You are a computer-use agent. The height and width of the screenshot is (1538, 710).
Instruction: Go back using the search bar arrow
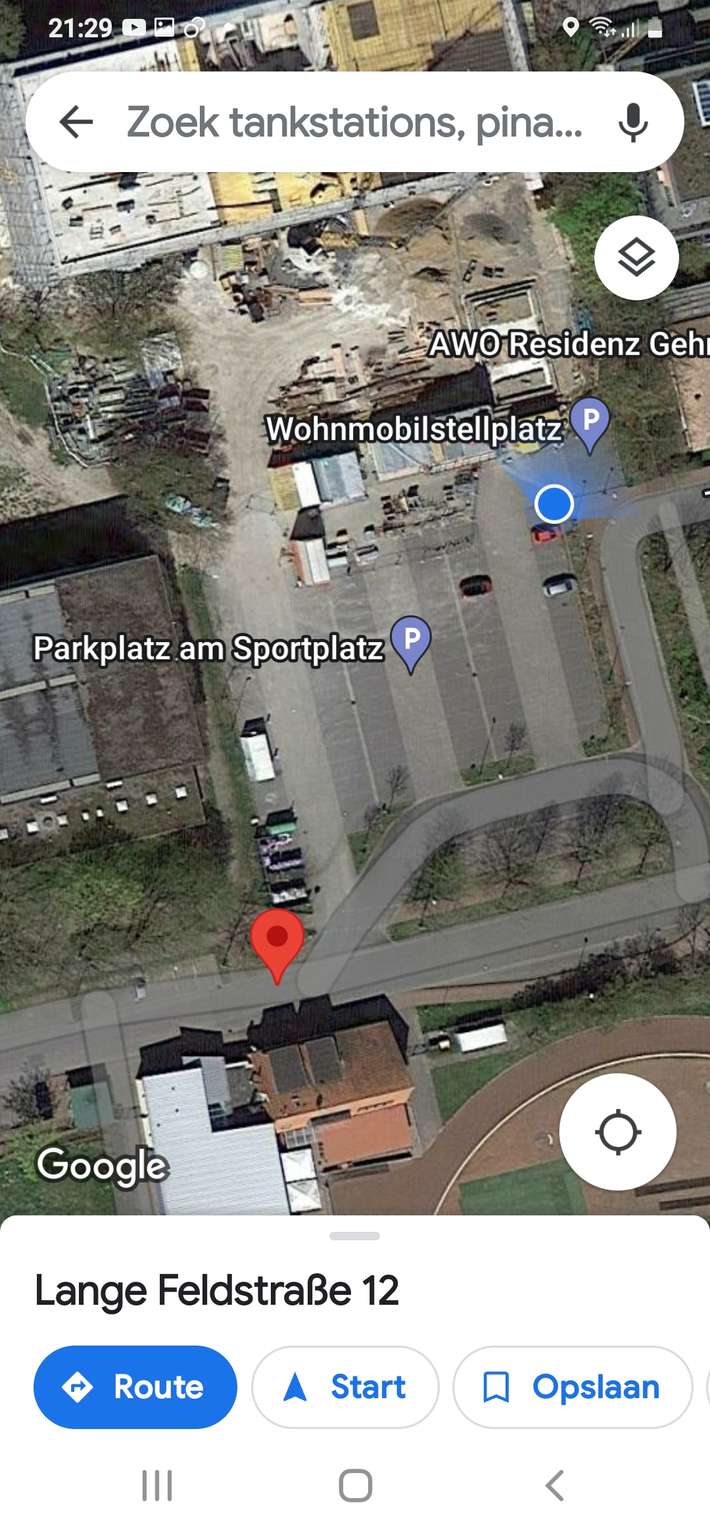click(76, 122)
